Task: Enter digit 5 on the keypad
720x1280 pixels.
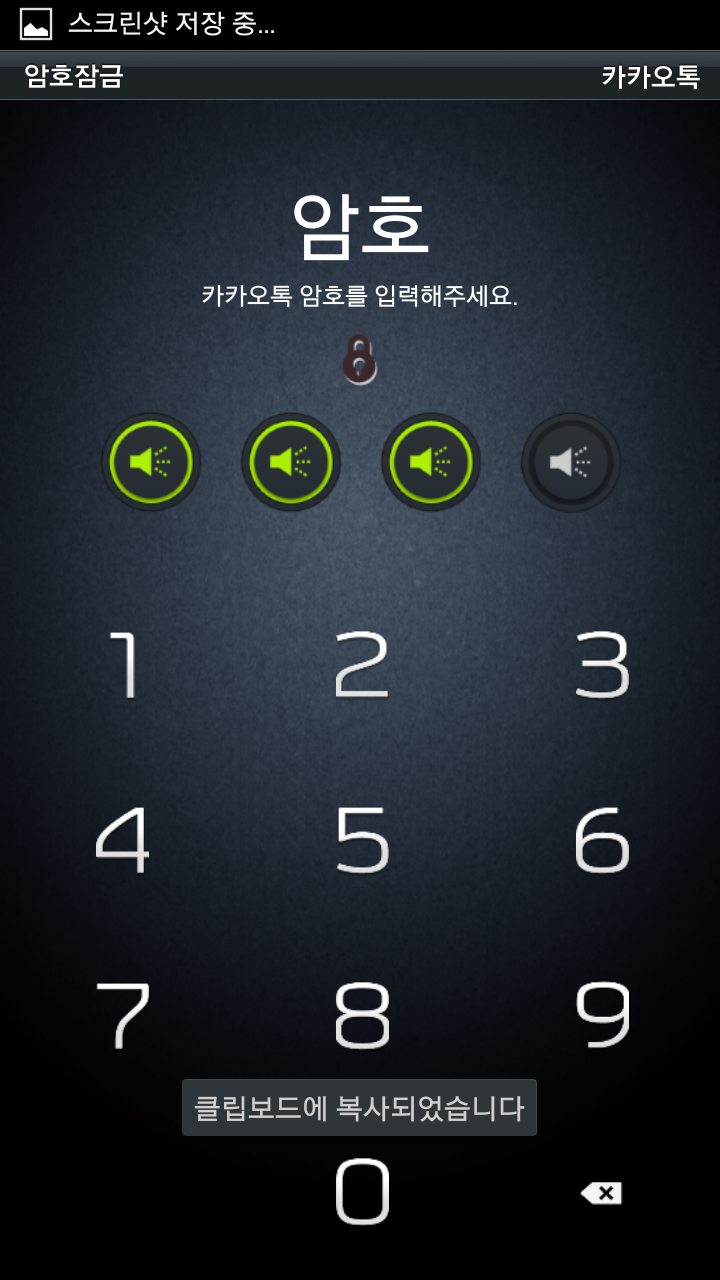Action: coord(361,840)
